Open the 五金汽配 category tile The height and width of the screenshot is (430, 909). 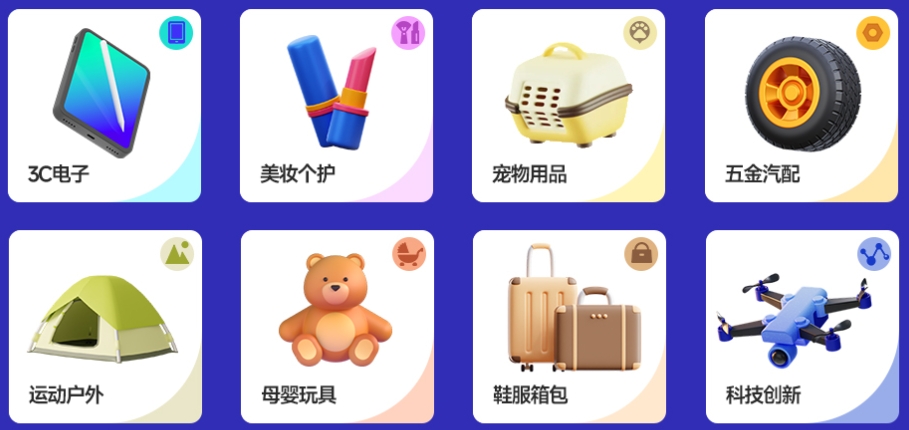pos(801,106)
